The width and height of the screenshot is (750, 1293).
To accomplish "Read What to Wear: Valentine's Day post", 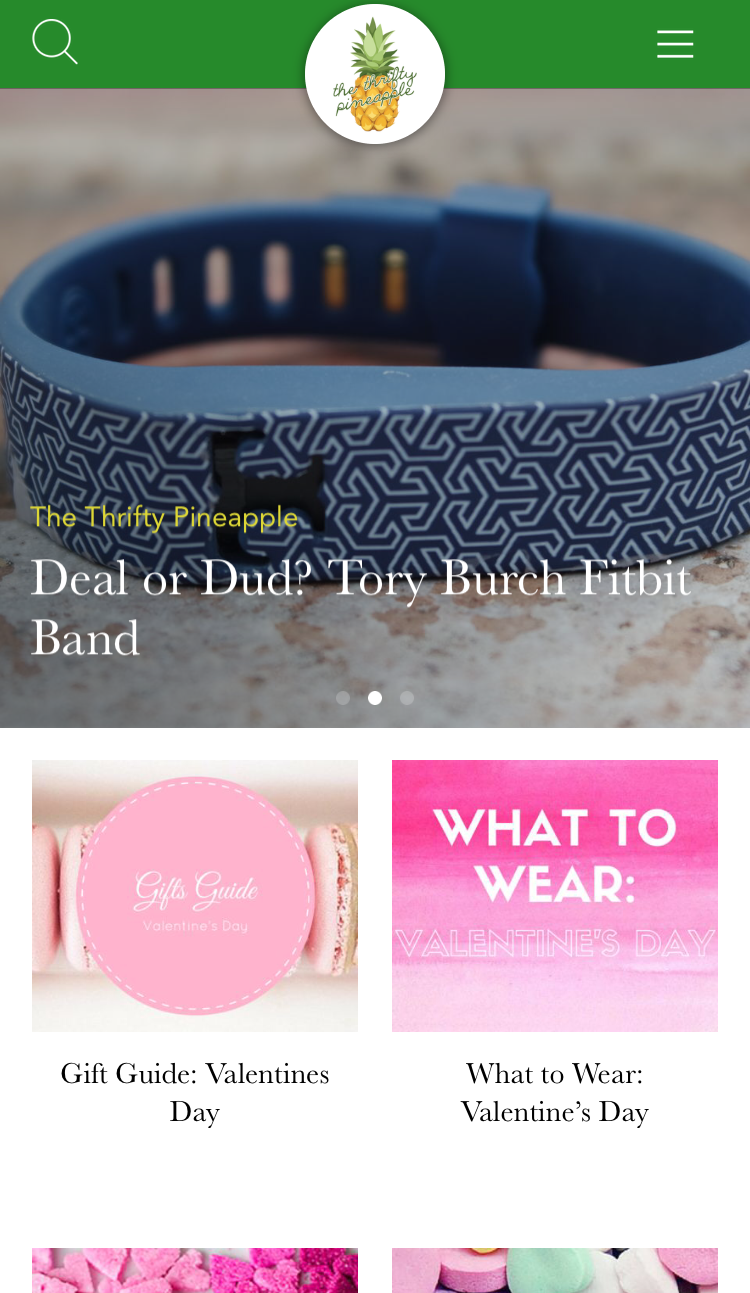I will tap(555, 1092).
